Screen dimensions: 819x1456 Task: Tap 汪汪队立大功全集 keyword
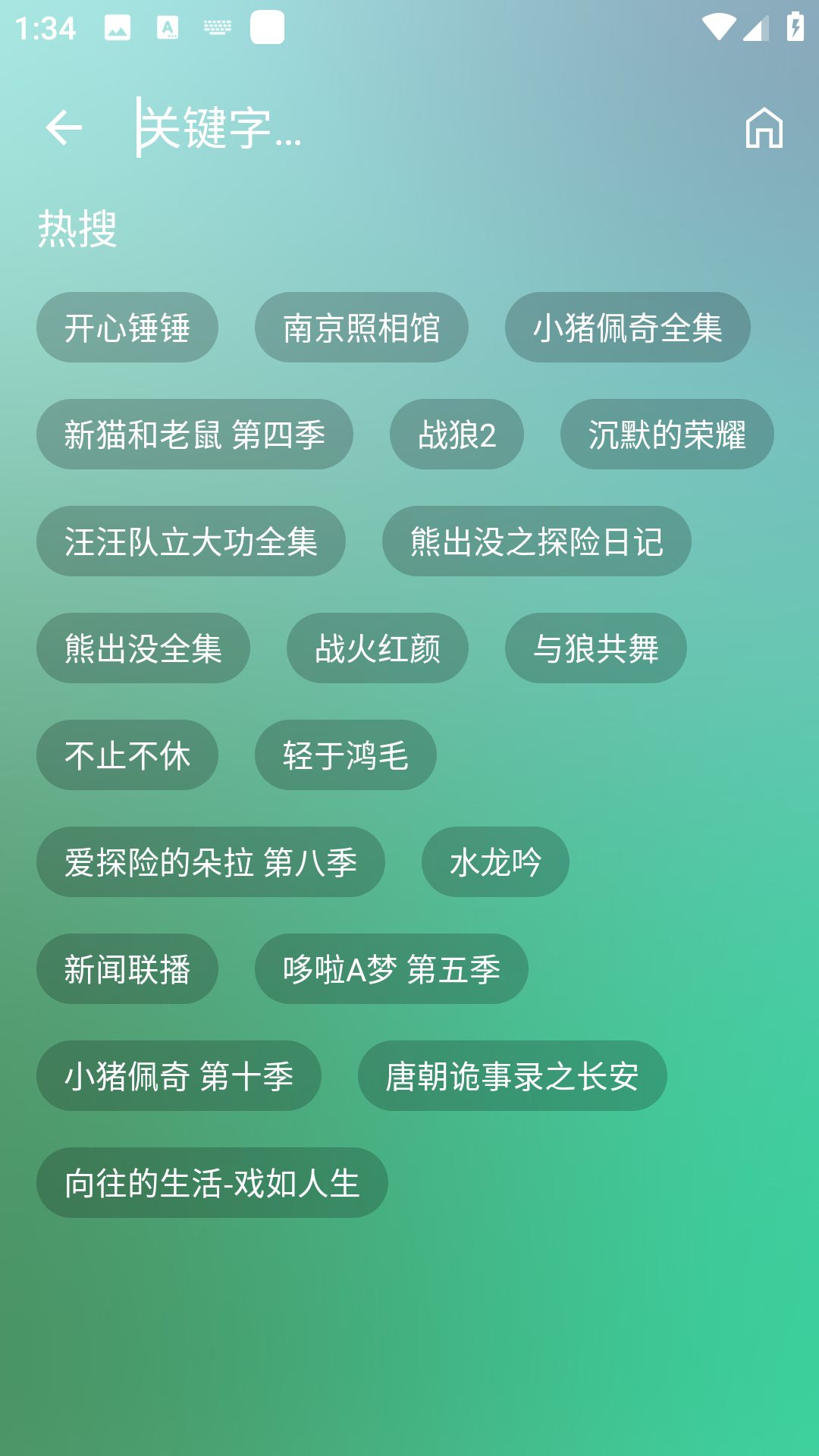pos(190,541)
